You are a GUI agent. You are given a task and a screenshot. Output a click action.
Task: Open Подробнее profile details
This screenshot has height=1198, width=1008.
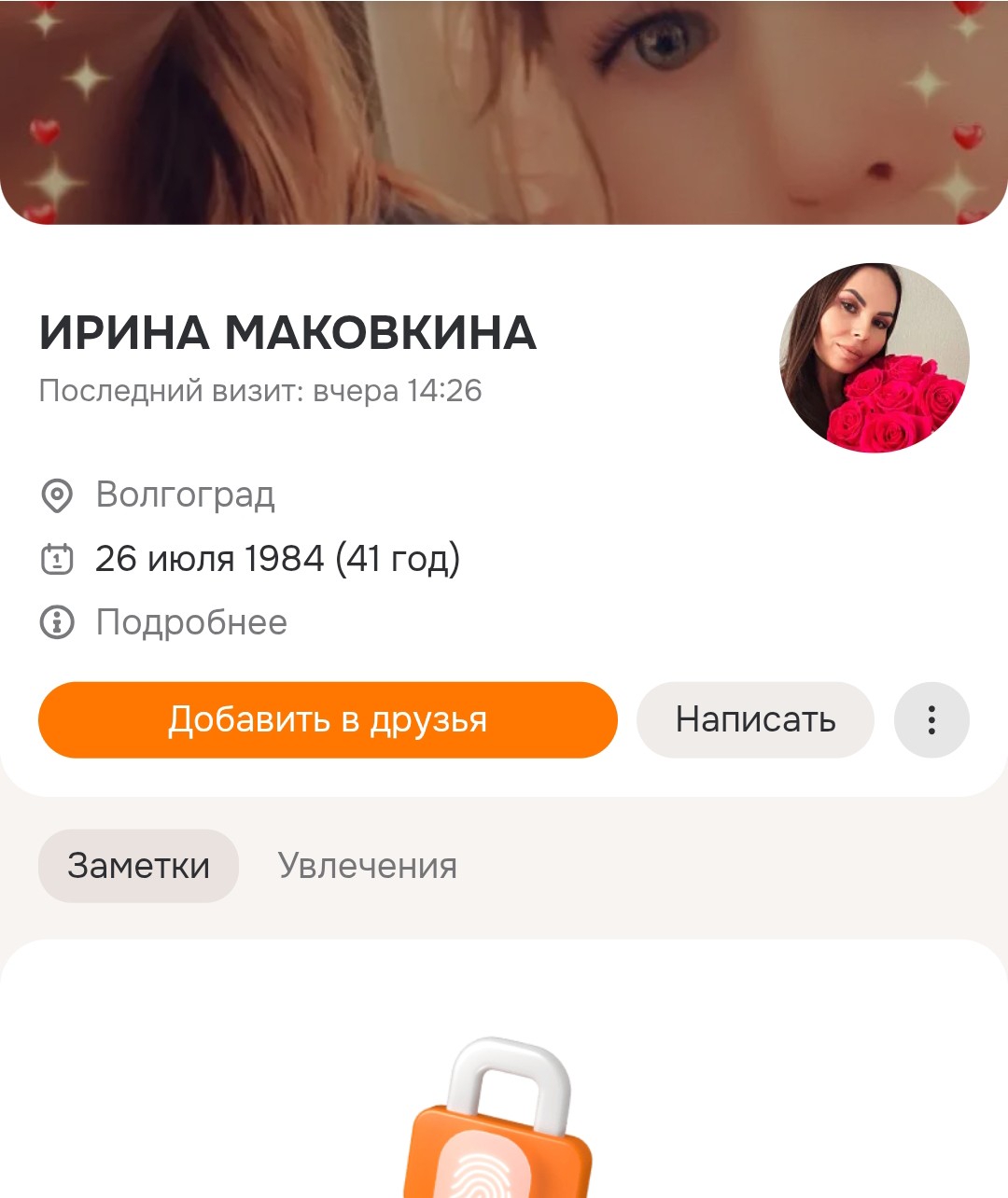pos(191,622)
